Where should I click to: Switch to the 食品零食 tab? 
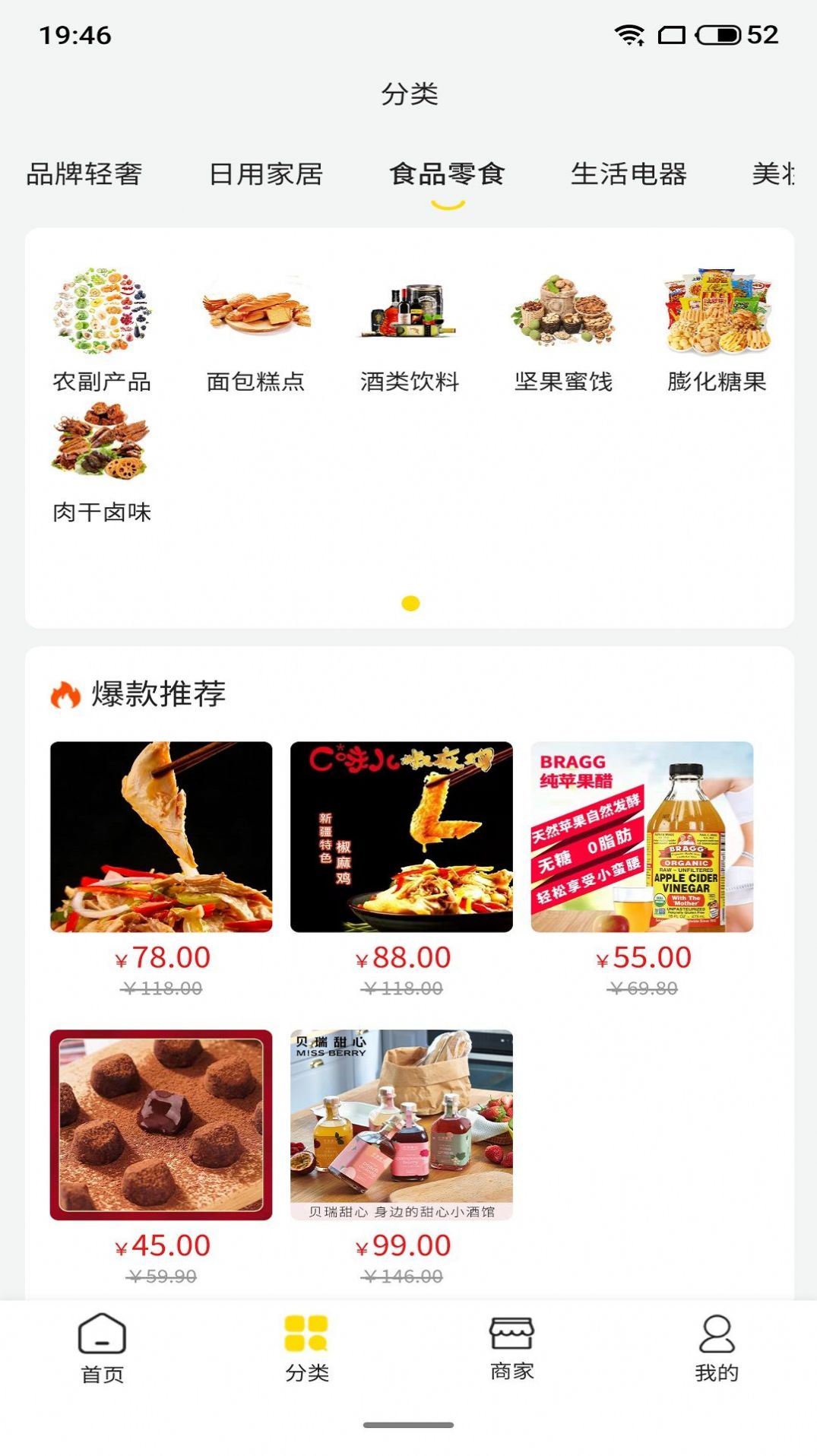(448, 175)
